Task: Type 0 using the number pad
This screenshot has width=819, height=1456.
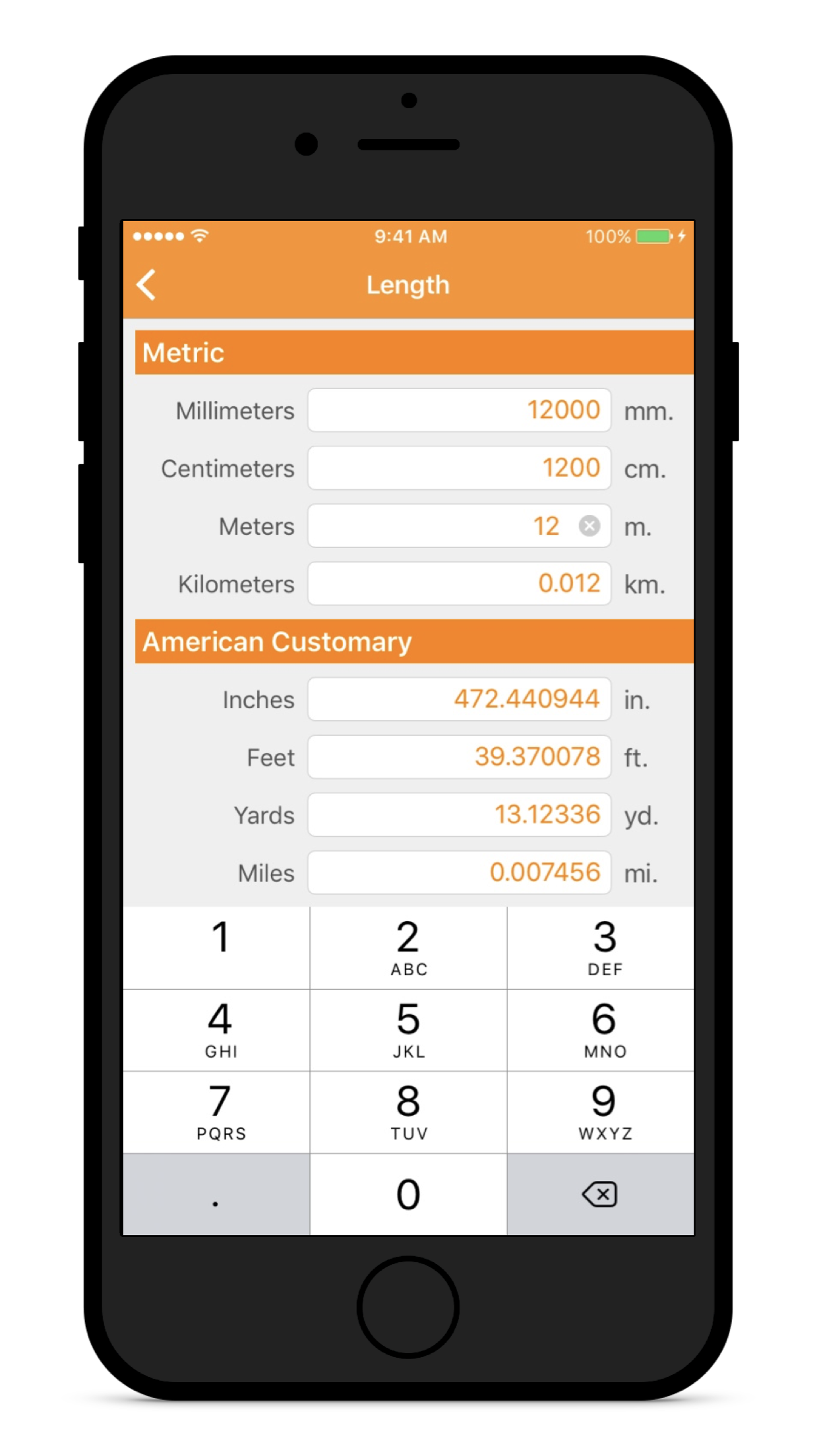Action: 408,1194
